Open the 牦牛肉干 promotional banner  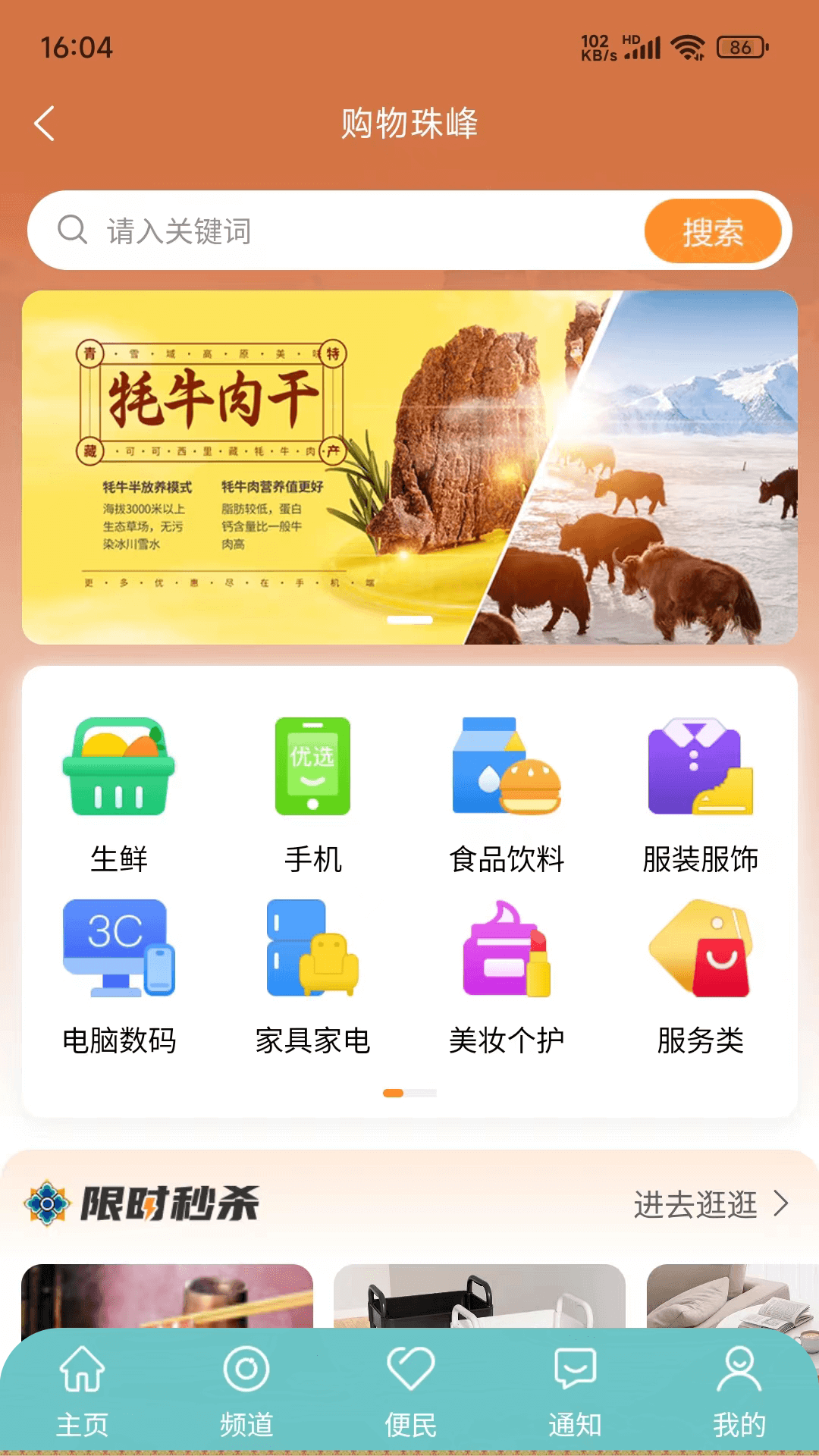click(409, 467)
